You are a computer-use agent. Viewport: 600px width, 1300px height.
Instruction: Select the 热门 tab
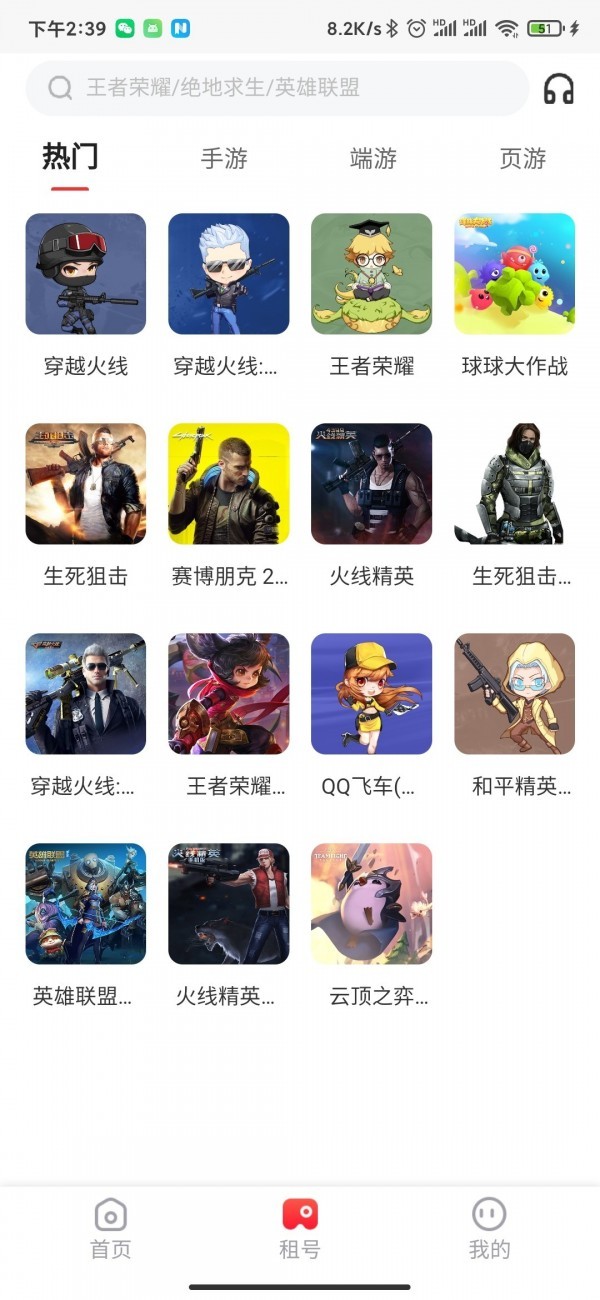point(70,158)
